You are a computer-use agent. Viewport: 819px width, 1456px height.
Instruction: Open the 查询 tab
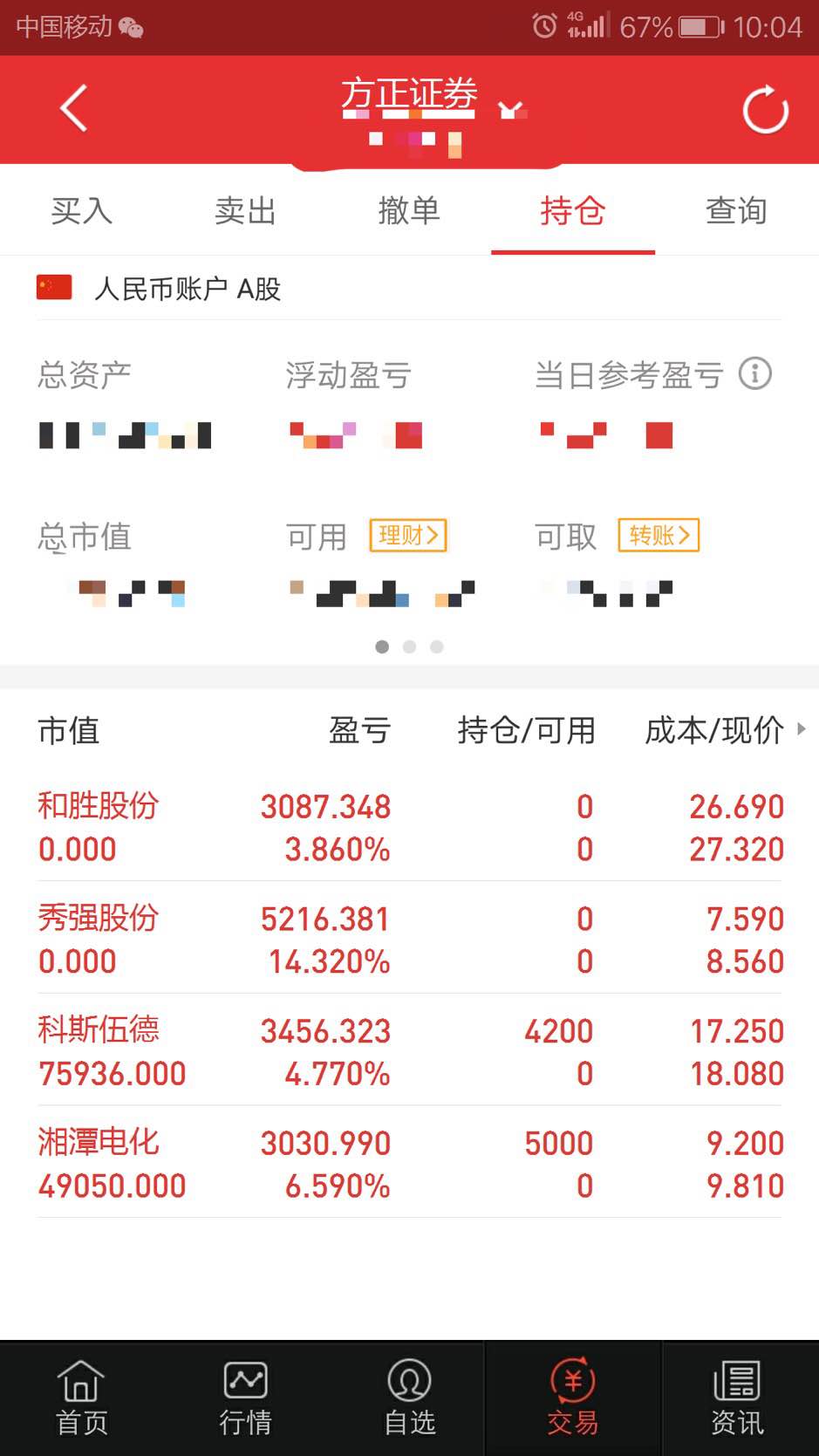[x=737, y=211]
